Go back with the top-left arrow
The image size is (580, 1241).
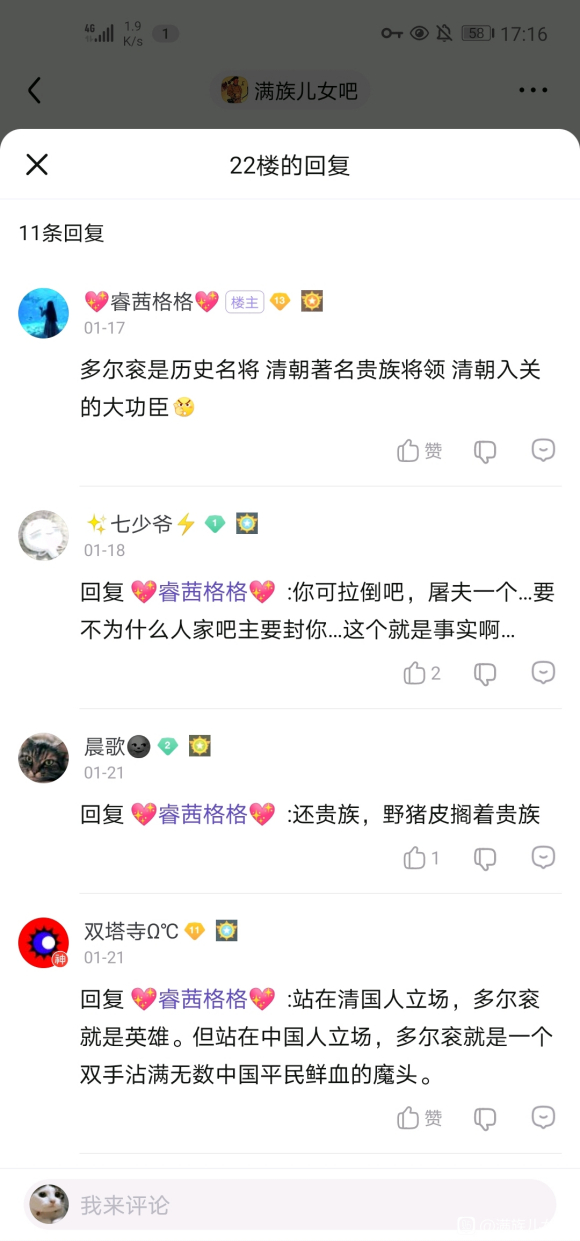pyautogui.click(x=35, y=90)
